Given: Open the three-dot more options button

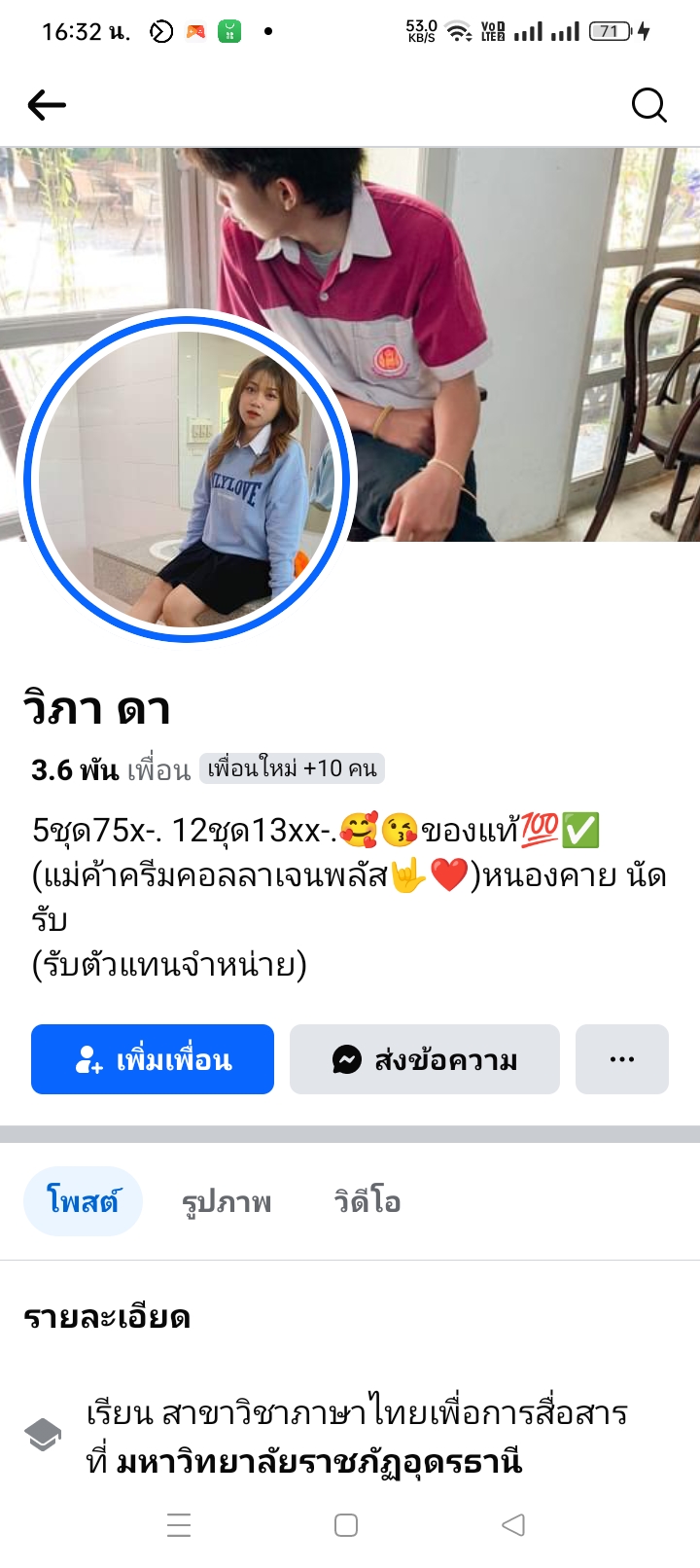Looking at the screenshot, I should click(x=622, y=1059).
